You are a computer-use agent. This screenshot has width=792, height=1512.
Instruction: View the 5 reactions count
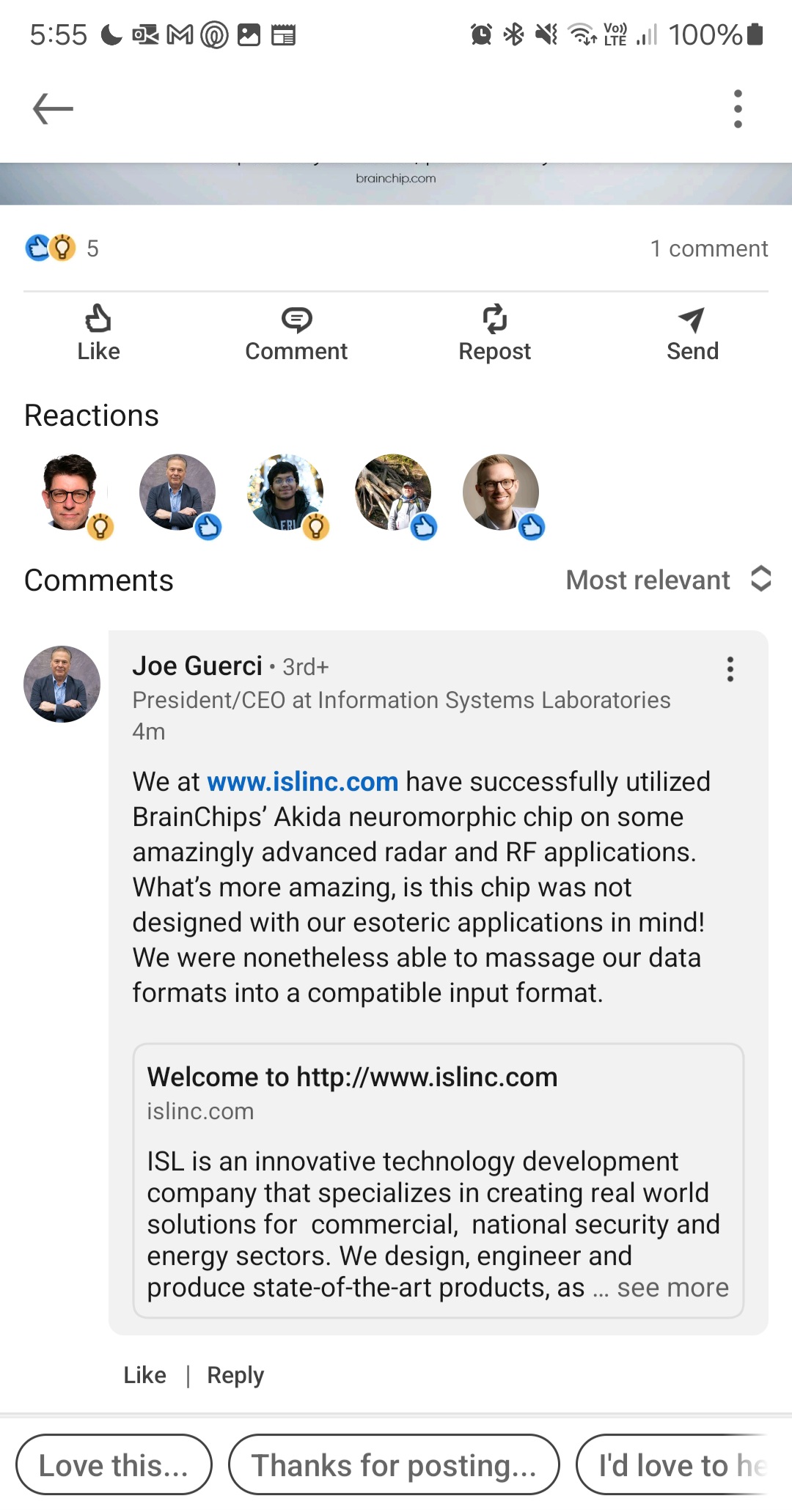[x=62, y=248]
